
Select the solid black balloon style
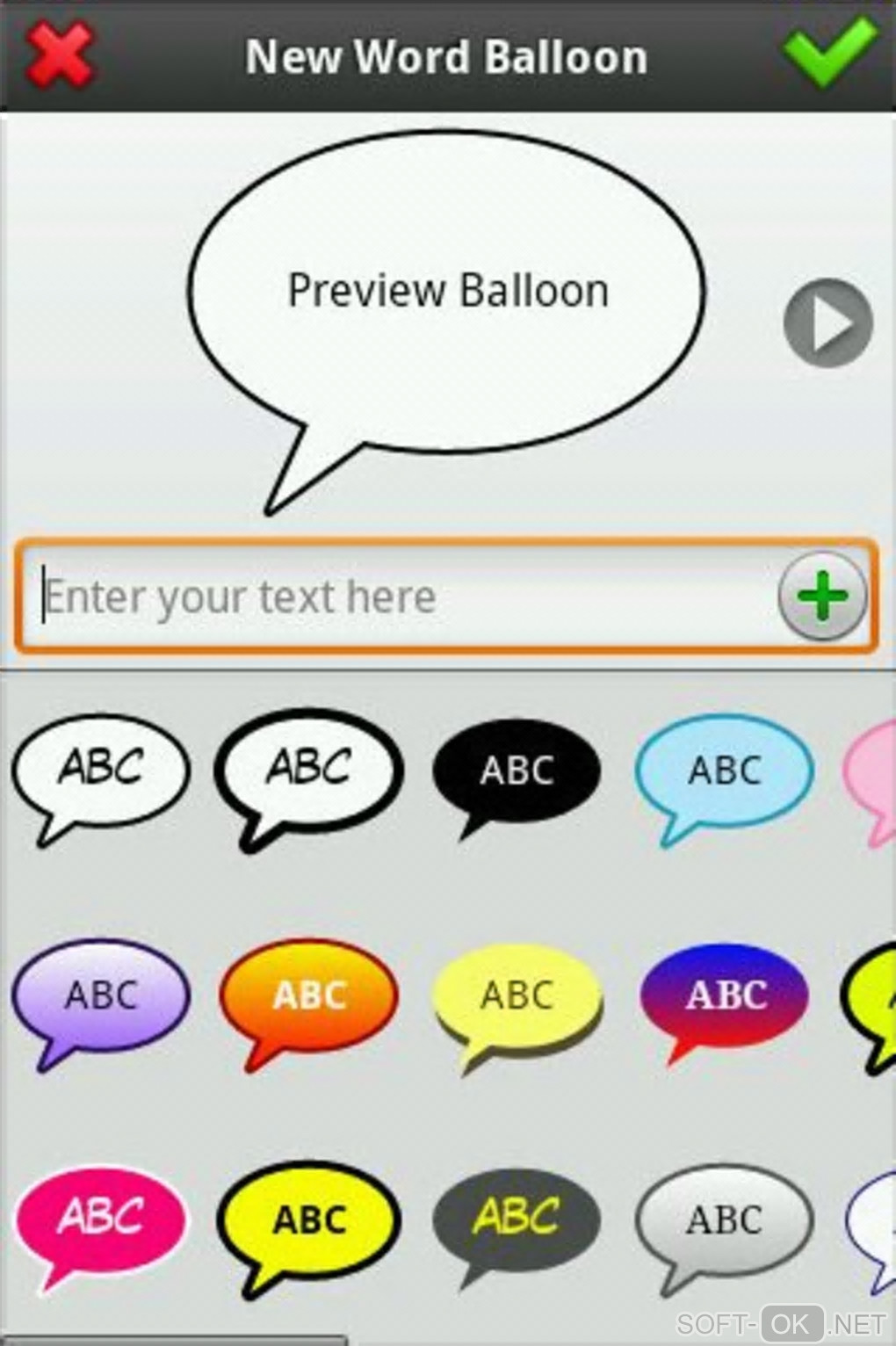517,771
